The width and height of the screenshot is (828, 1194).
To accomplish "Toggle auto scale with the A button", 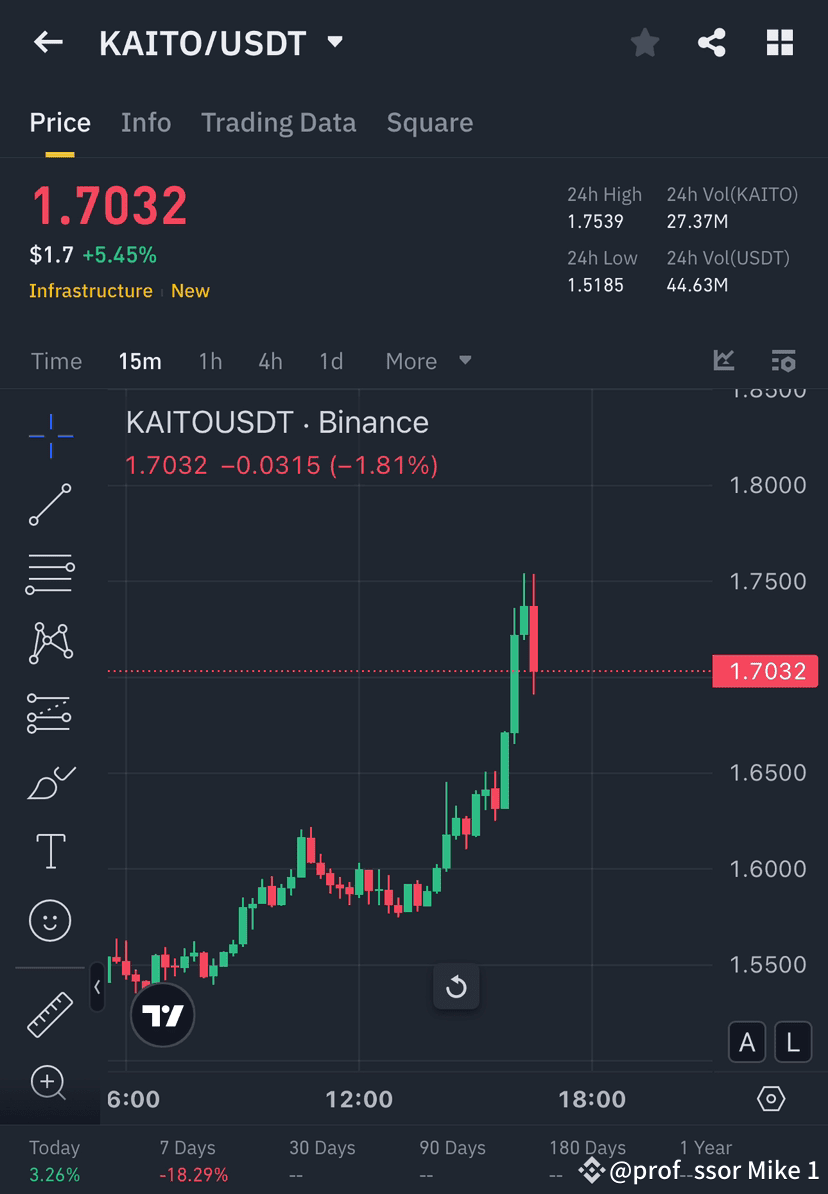I will (747, 1042).
